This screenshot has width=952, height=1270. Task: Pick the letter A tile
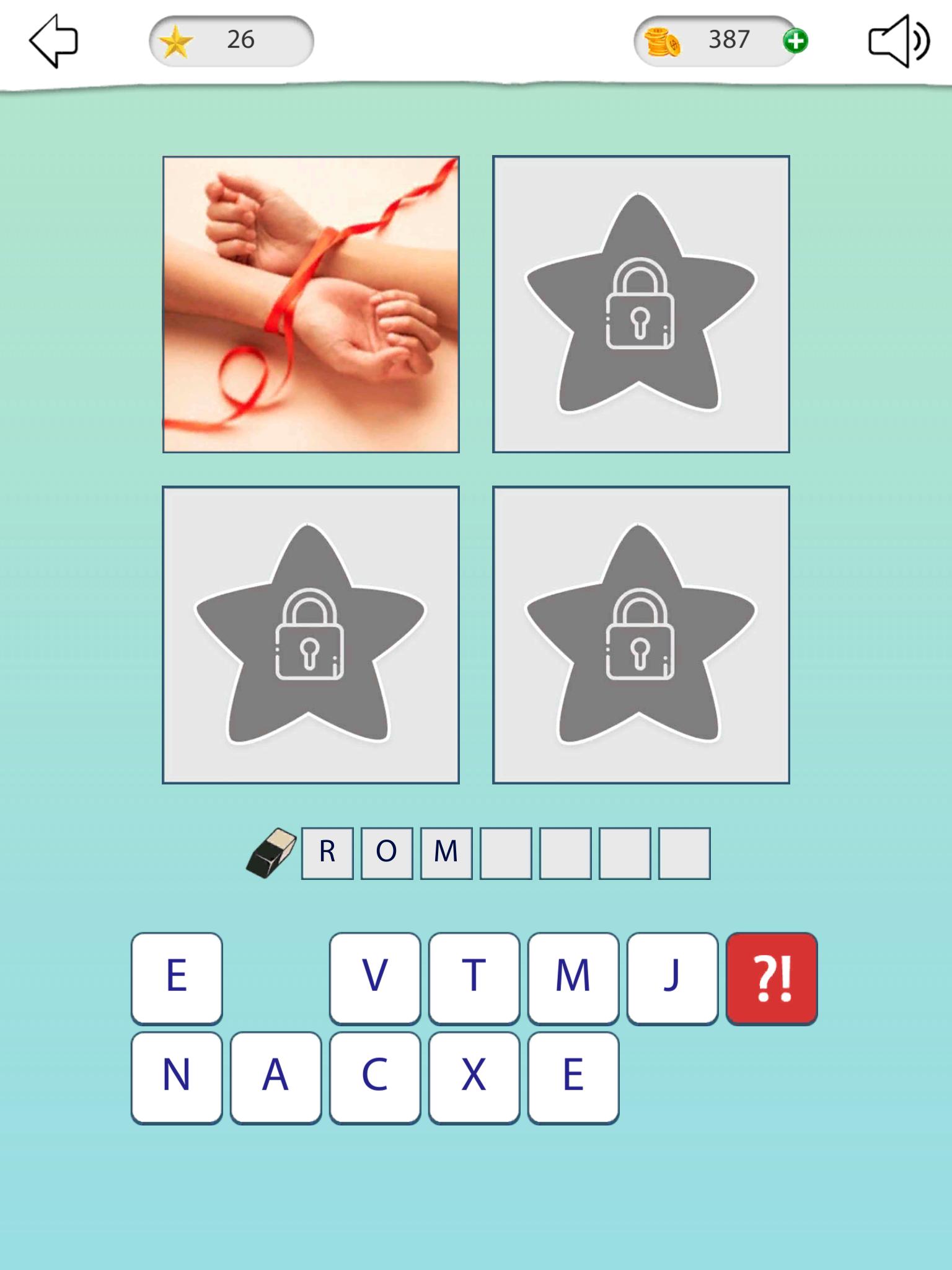[276, 1077]
